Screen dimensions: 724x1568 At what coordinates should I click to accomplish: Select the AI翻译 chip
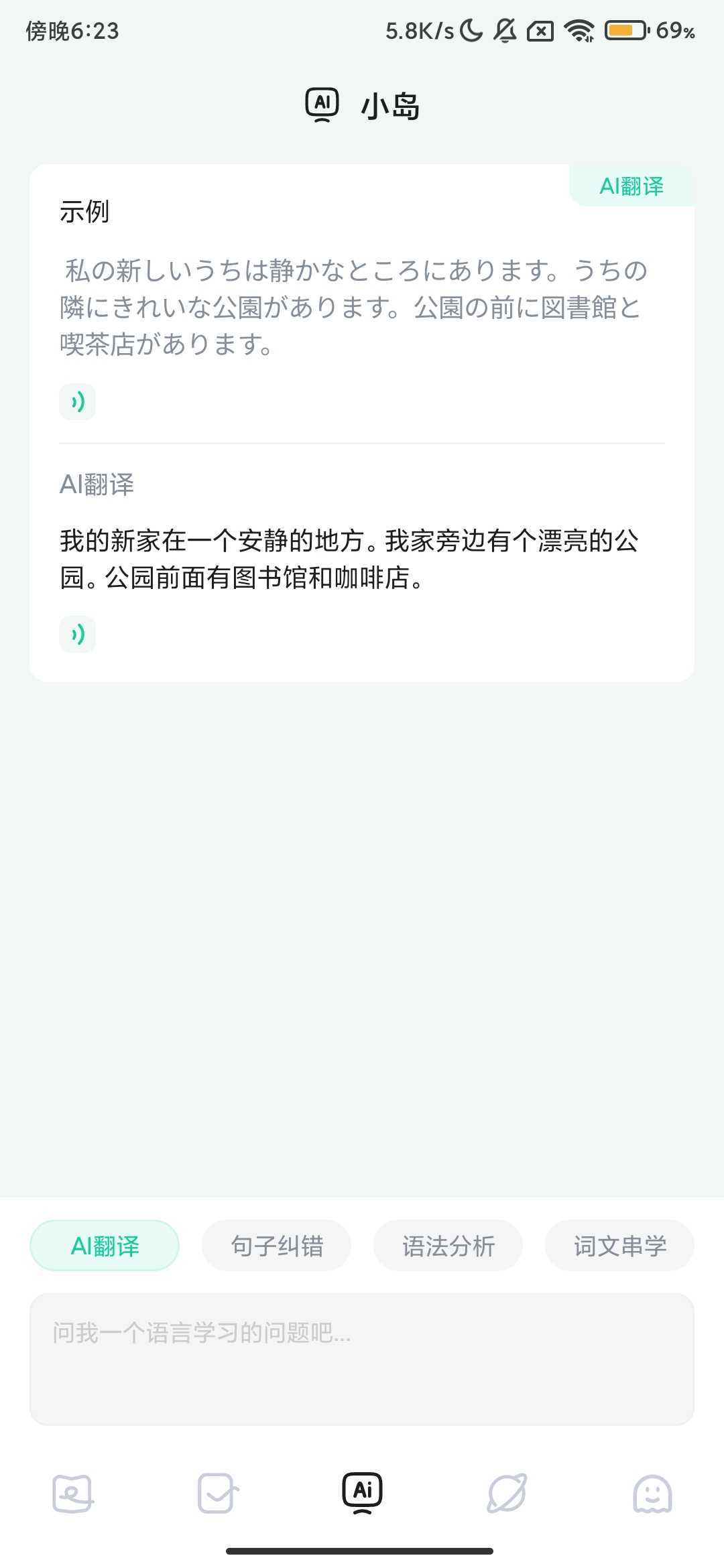[x=105, y=1246]
